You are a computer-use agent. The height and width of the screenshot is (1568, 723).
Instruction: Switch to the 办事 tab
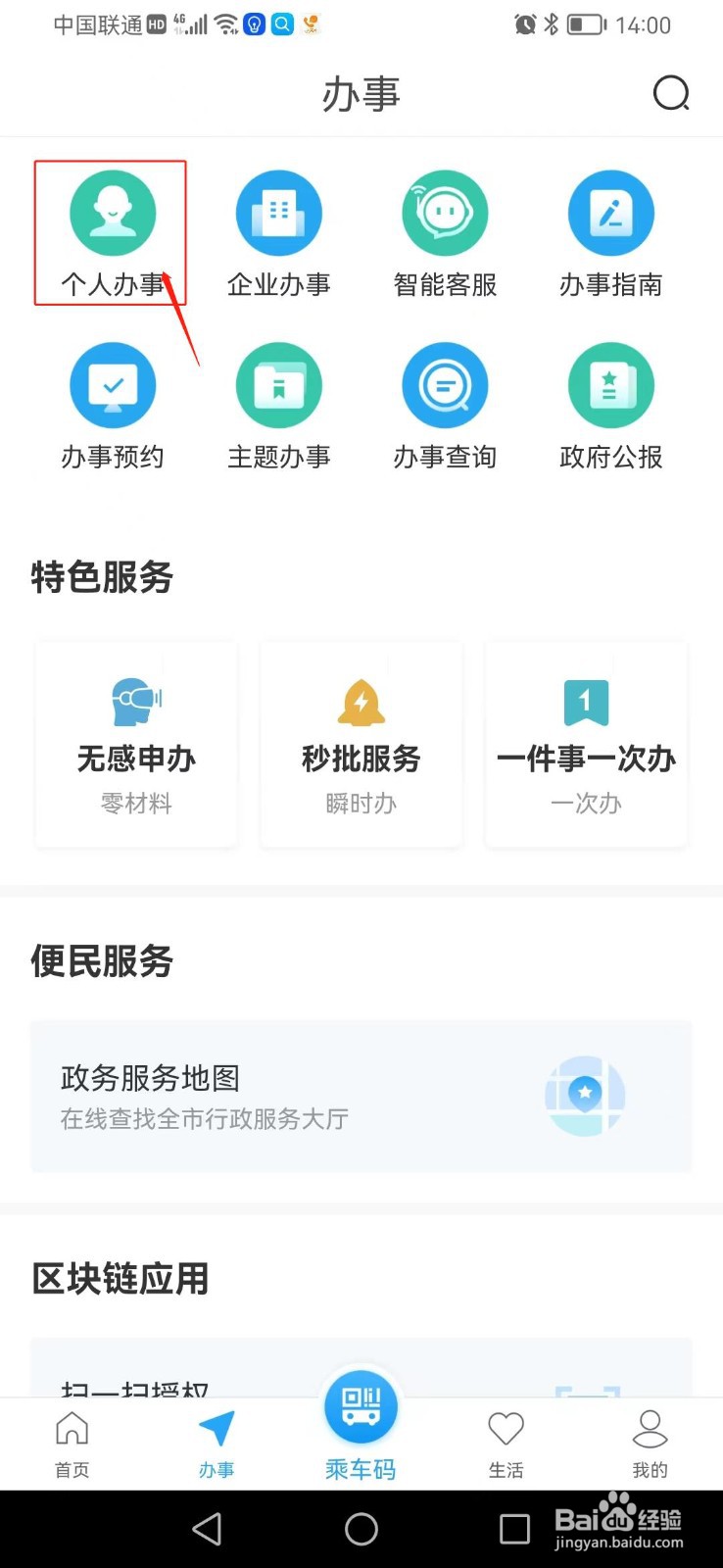tap(217, 1444)
